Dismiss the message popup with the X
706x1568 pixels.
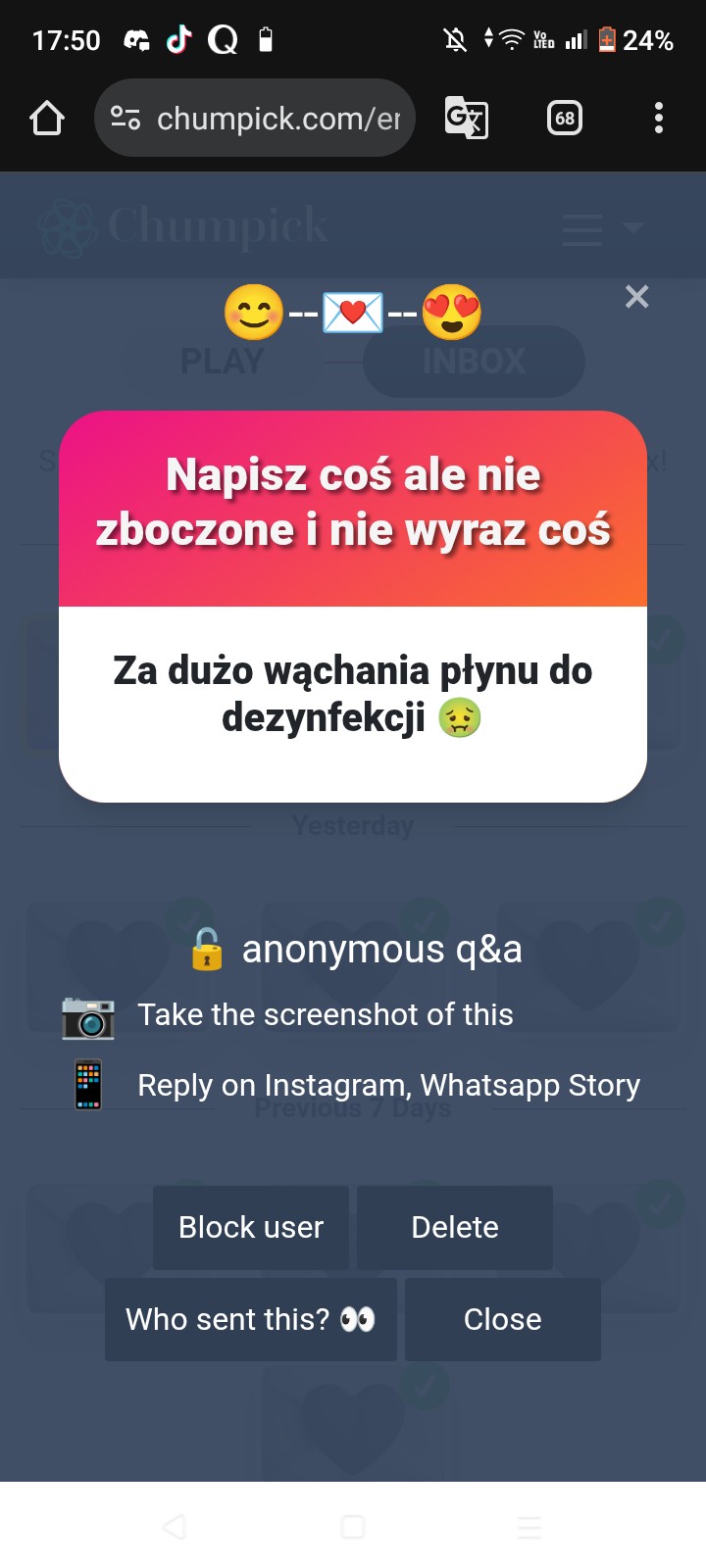point(636,297)
